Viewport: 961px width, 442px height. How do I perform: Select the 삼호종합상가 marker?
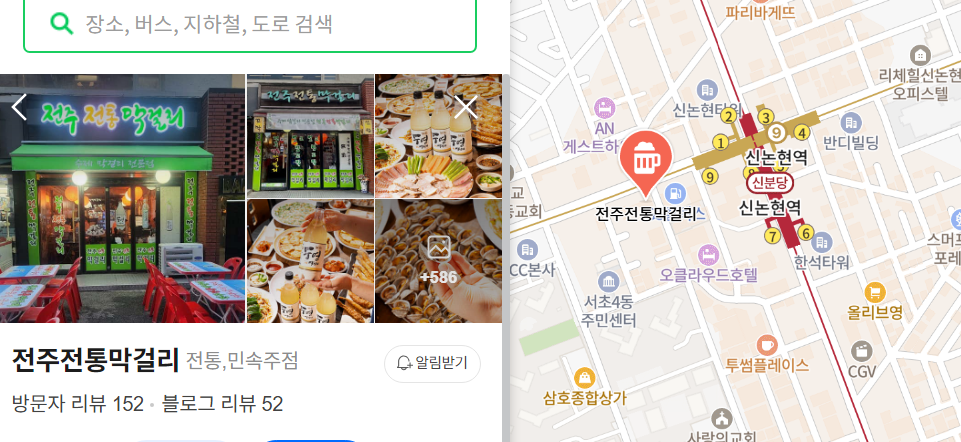click(585, 378)
